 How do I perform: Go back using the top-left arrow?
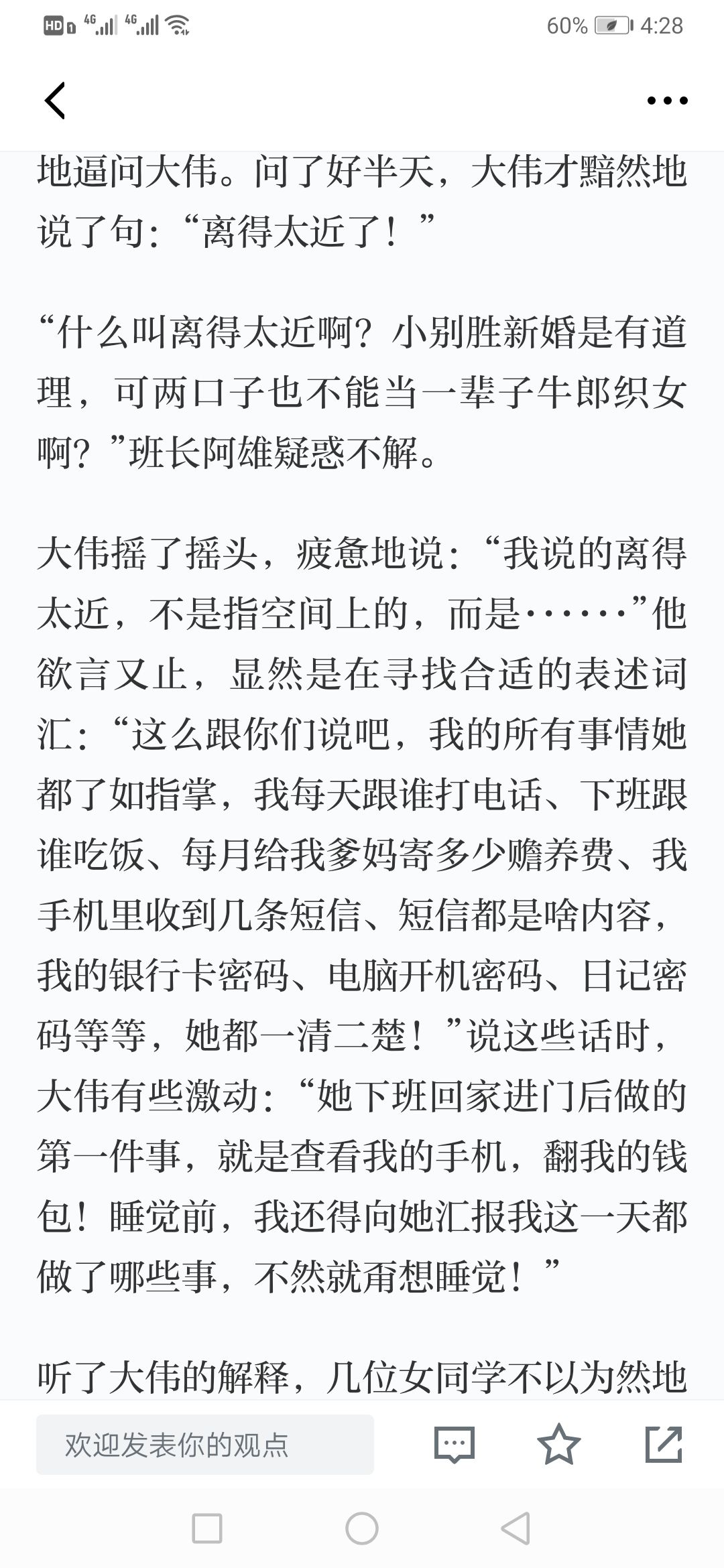click(55, 101)
